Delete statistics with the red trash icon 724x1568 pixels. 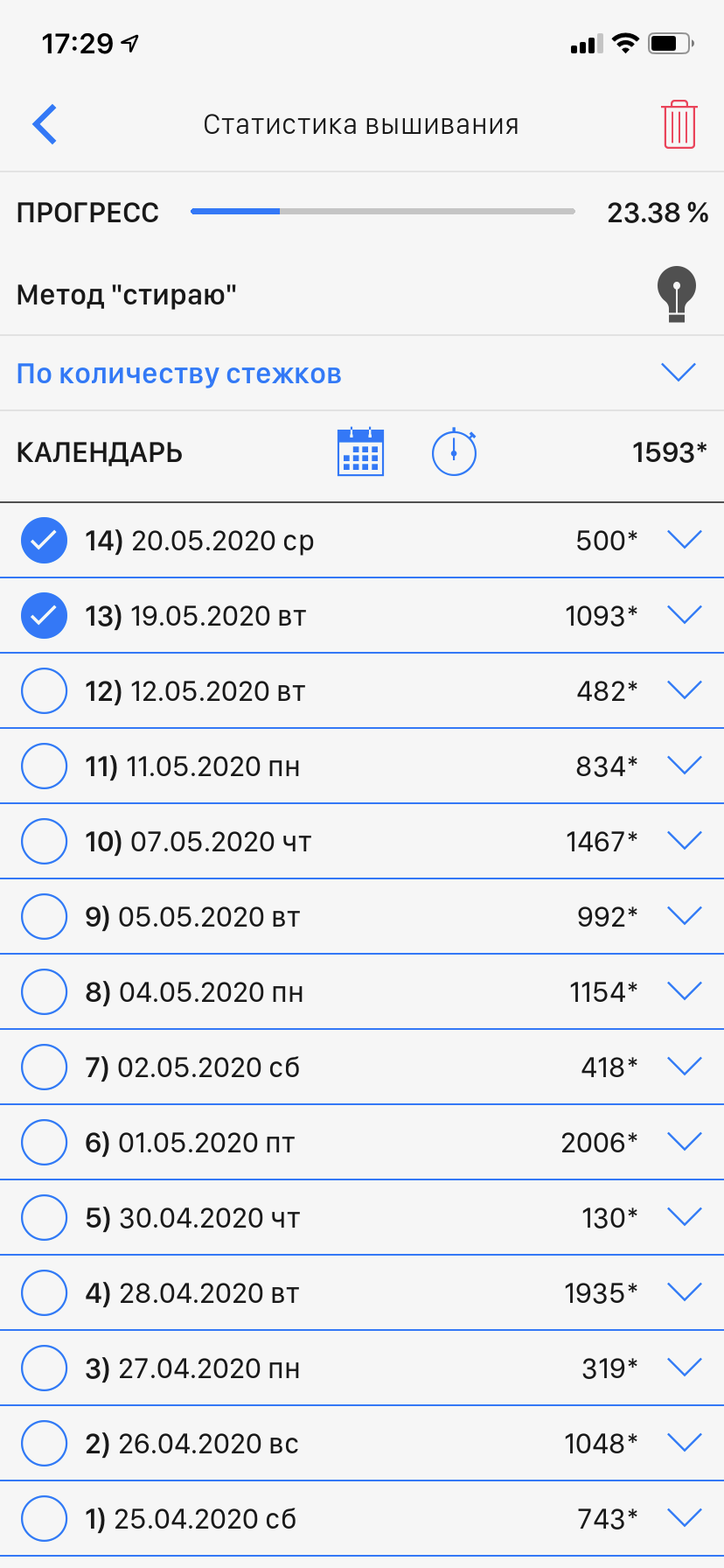[x=679, y=125]
